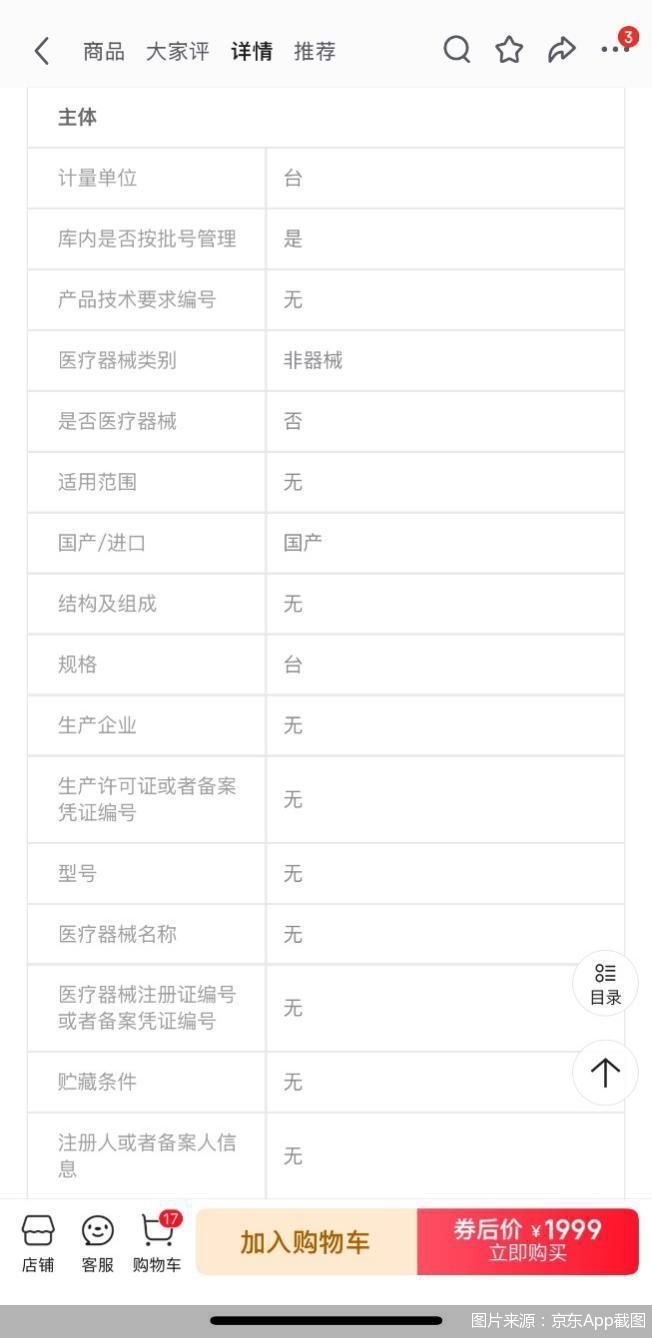Open the three-dot more menu
Viewport: 652px width, 1338px height.
coord(615,48)
